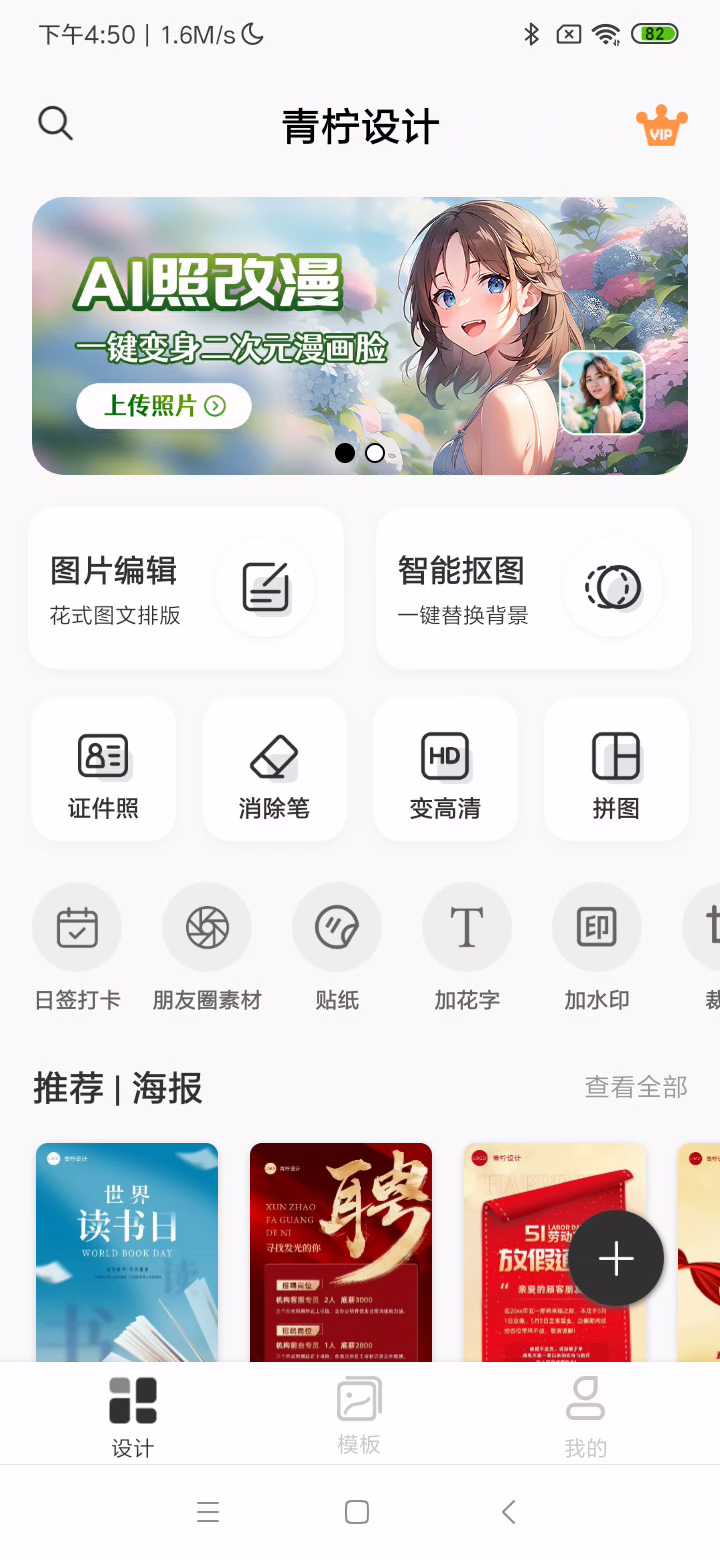Open the red 聘 recruitment poster template
The width and height of the screenshot is (720, 1560).
click(x=341, y=1252)
